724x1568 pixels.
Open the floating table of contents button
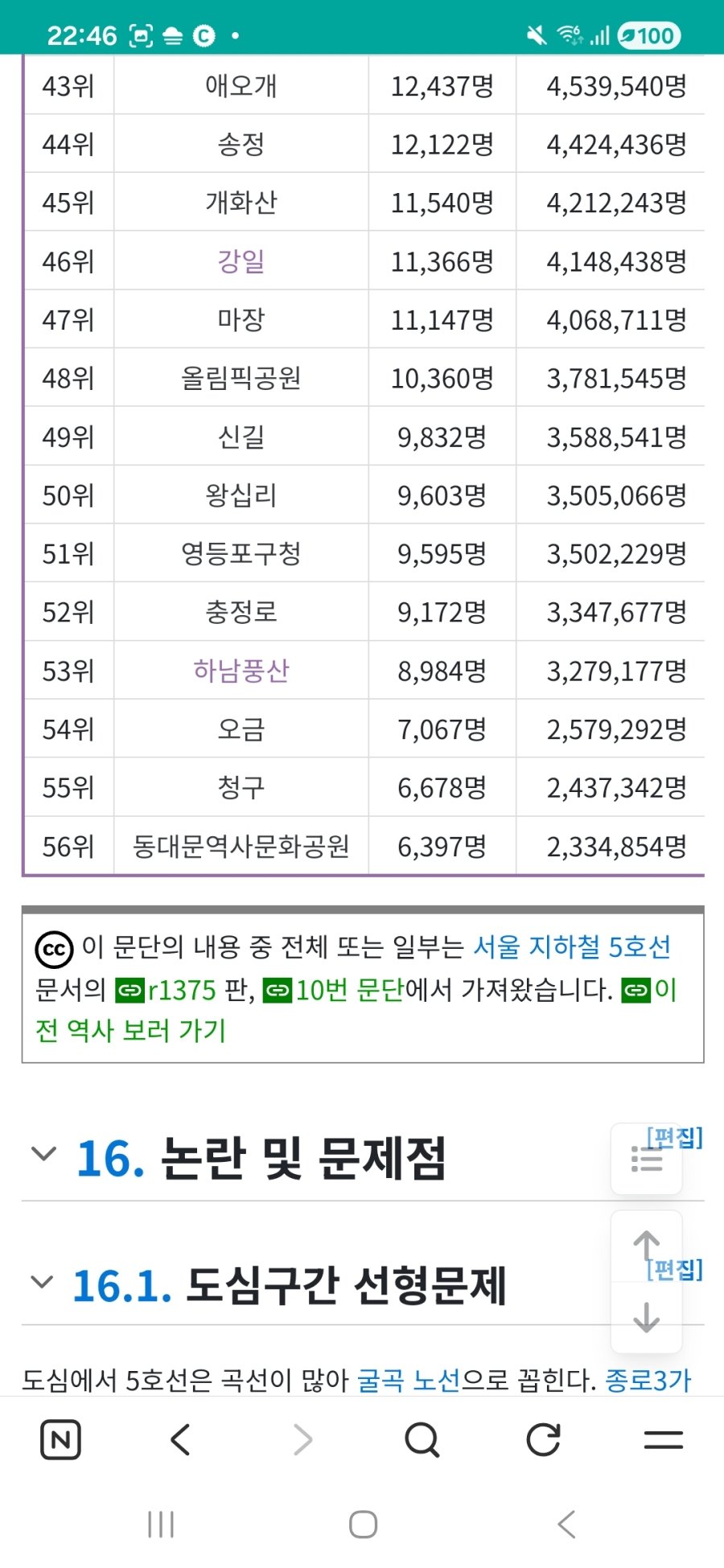[x=646, y=1160]
